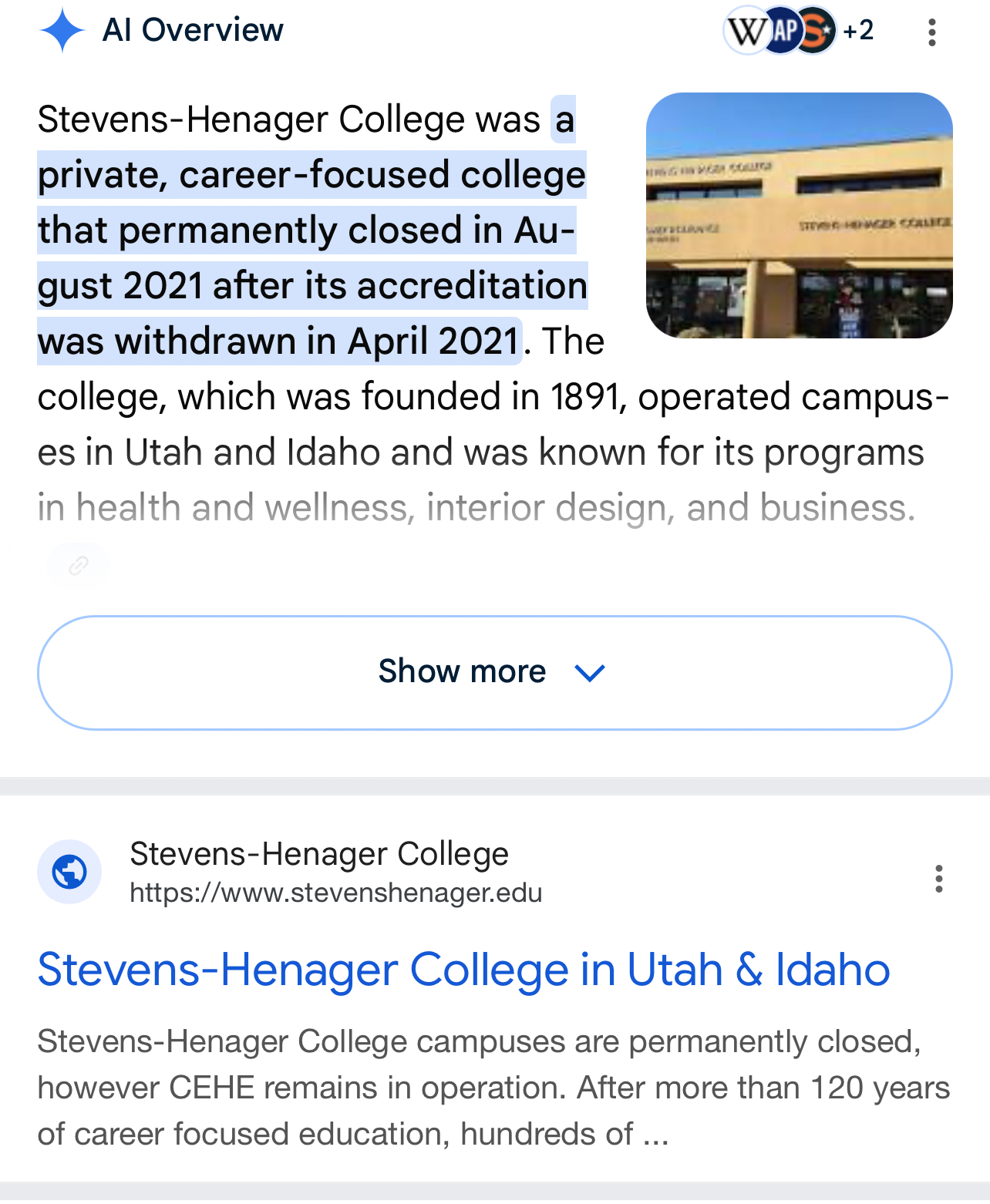Visit the stevenshenager.edu site header
The image size is (990, 1204).
319,872
